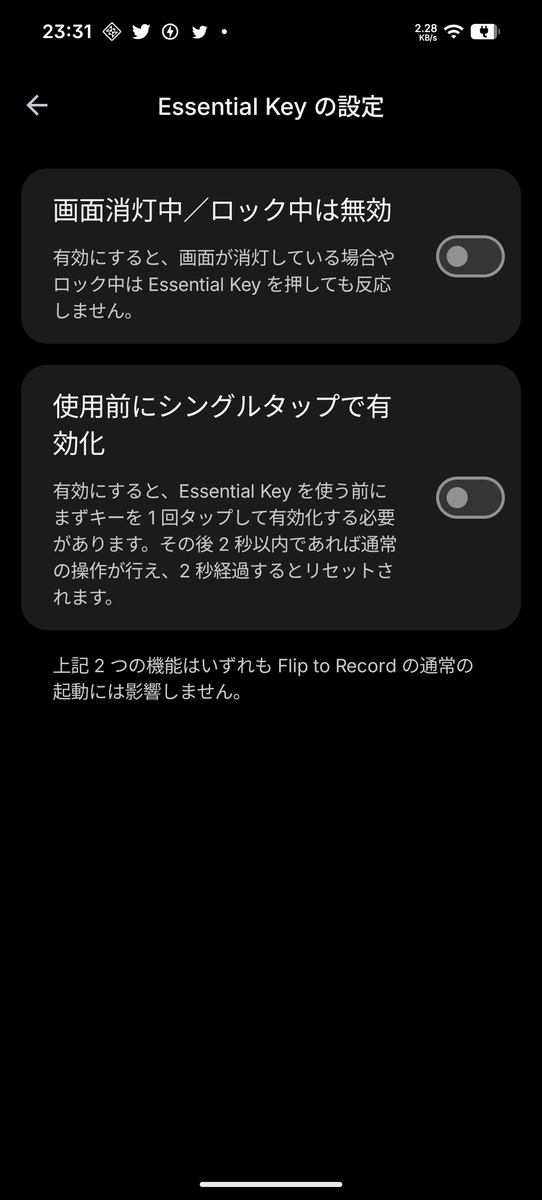Enable 画面消灯中／ロック中は無効 switch
Screen dimensions: 542x1200
point(470,257)
